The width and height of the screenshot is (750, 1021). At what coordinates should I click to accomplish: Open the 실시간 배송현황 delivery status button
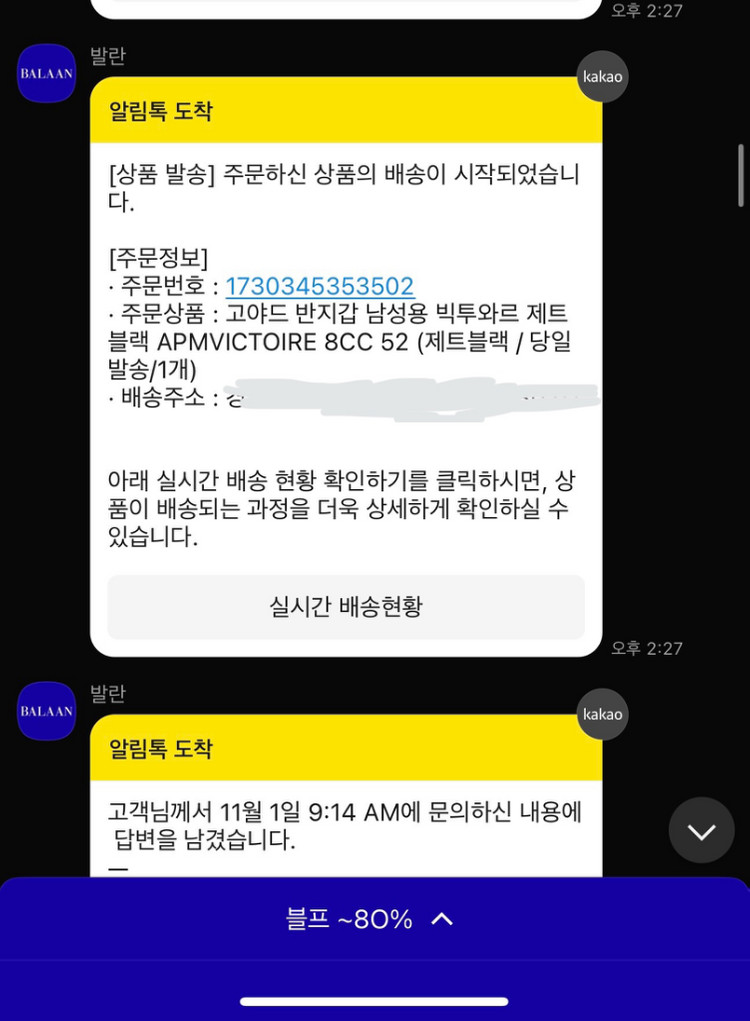pyautogui.click(x=346, y=608)
